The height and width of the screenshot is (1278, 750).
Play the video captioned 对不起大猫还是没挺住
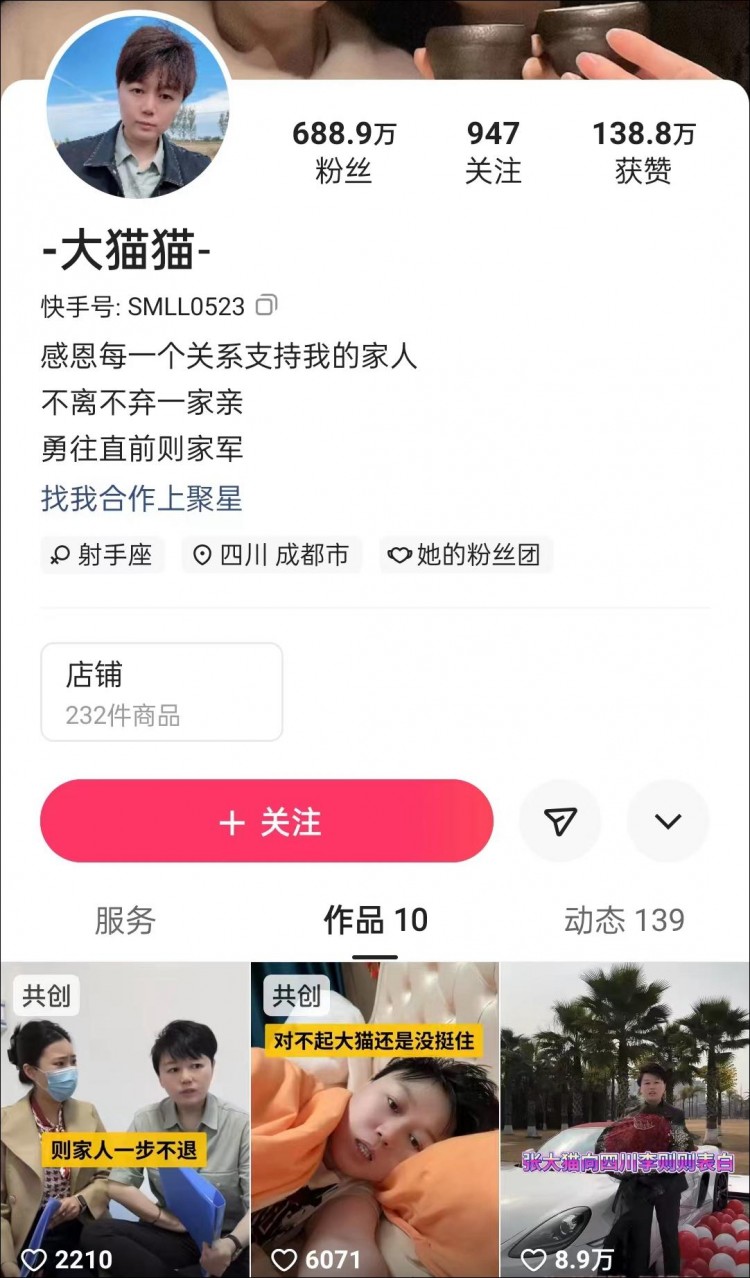point(375,1110)
